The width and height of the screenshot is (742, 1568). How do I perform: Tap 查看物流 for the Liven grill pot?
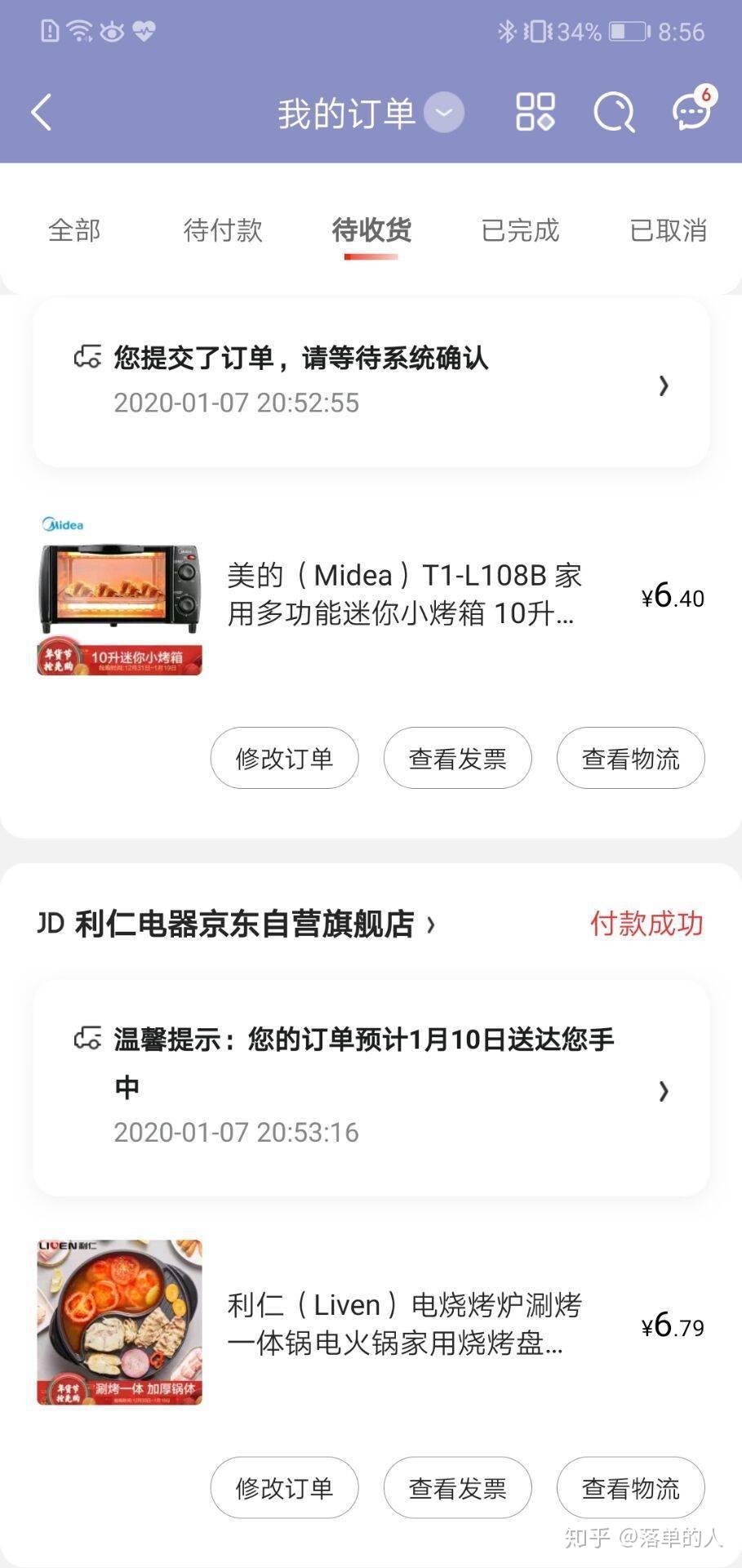tap(630, 1488)
